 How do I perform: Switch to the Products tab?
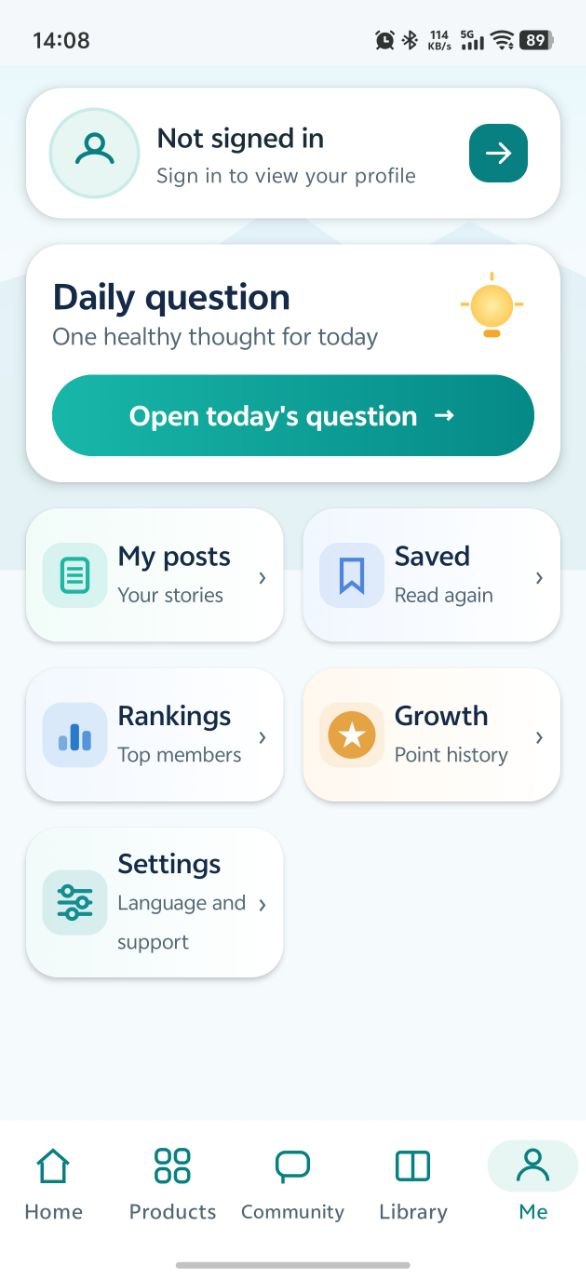pyautogui.click(x=173, y=1185)
